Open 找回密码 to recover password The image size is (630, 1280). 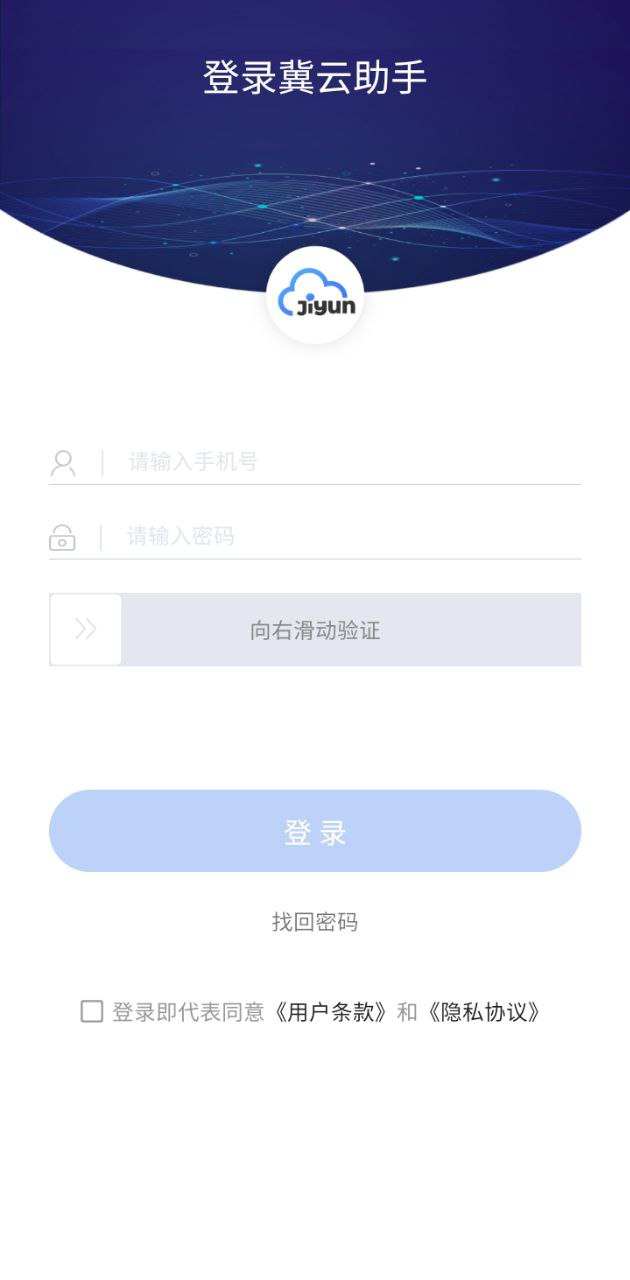tap(315, 922)
